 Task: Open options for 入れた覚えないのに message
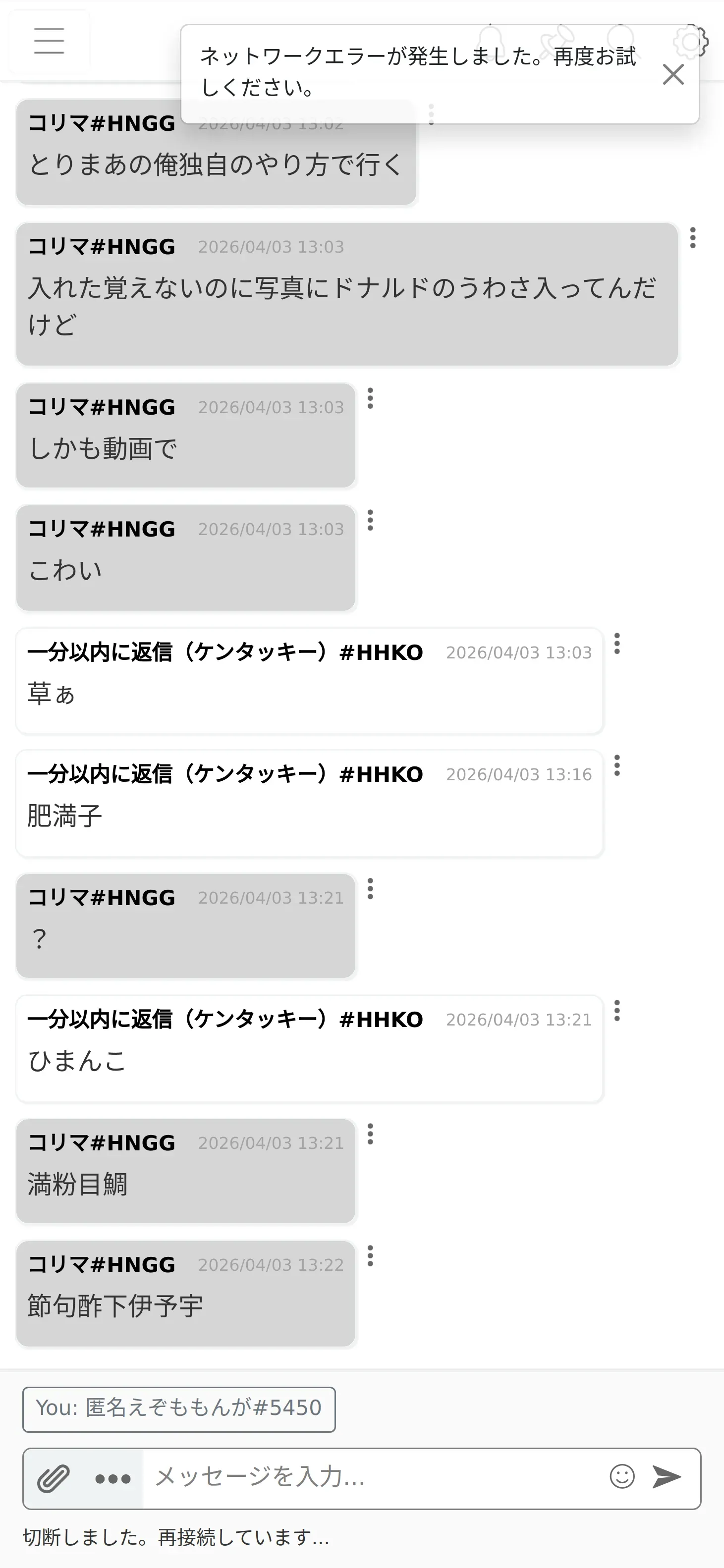pyautogui.click(x=693, y=237)
